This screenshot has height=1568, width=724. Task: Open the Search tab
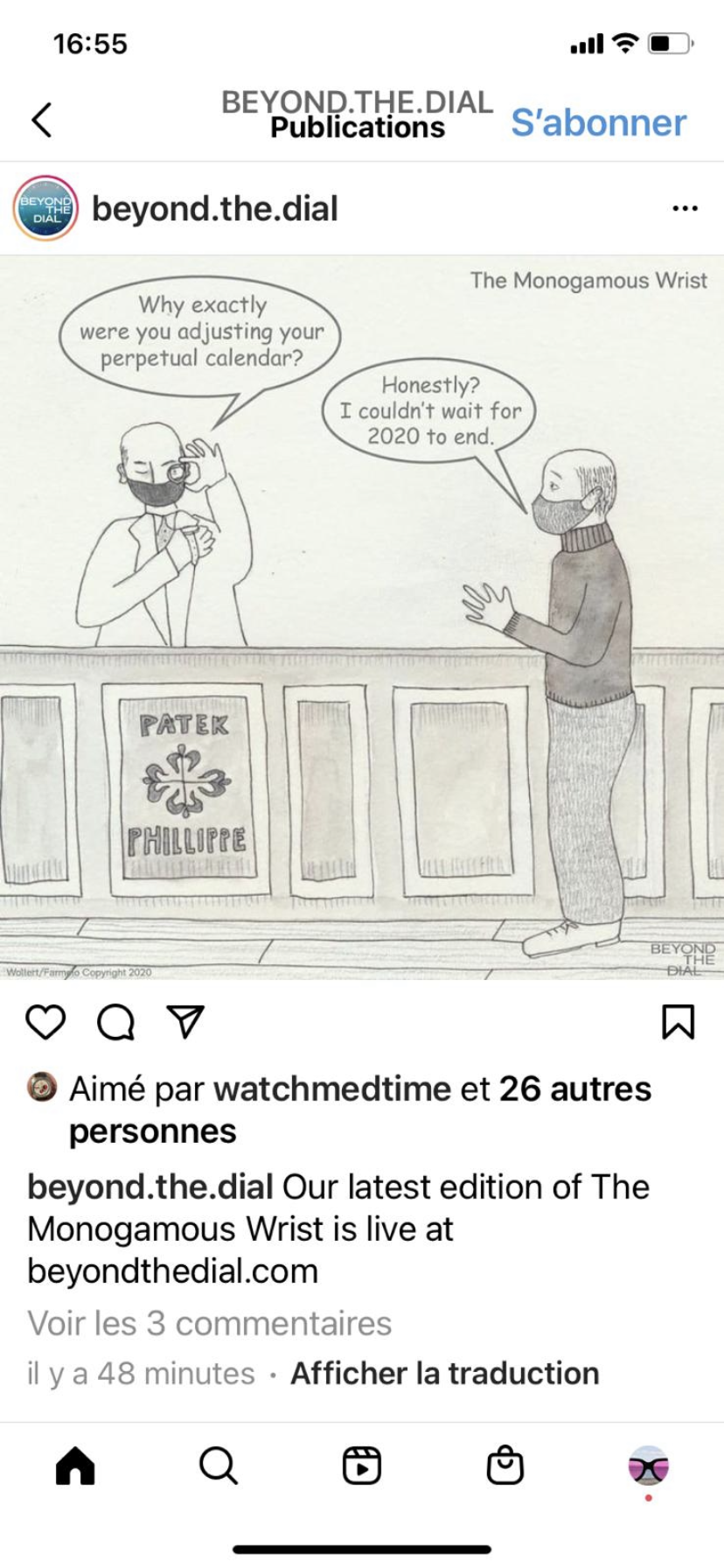pos(218,1466)
